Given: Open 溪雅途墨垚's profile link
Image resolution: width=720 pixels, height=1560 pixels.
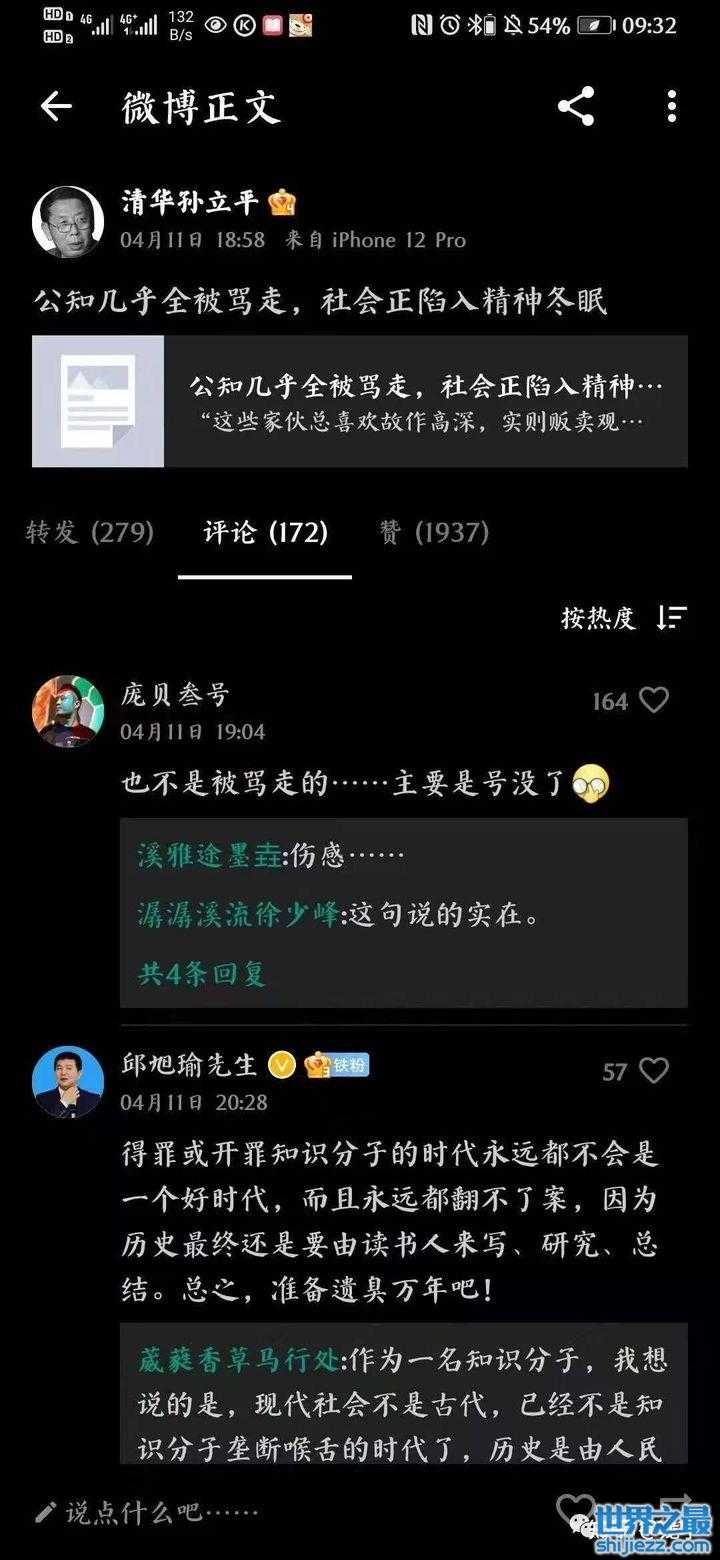Looking at the screenshot, I should (209, 856).
